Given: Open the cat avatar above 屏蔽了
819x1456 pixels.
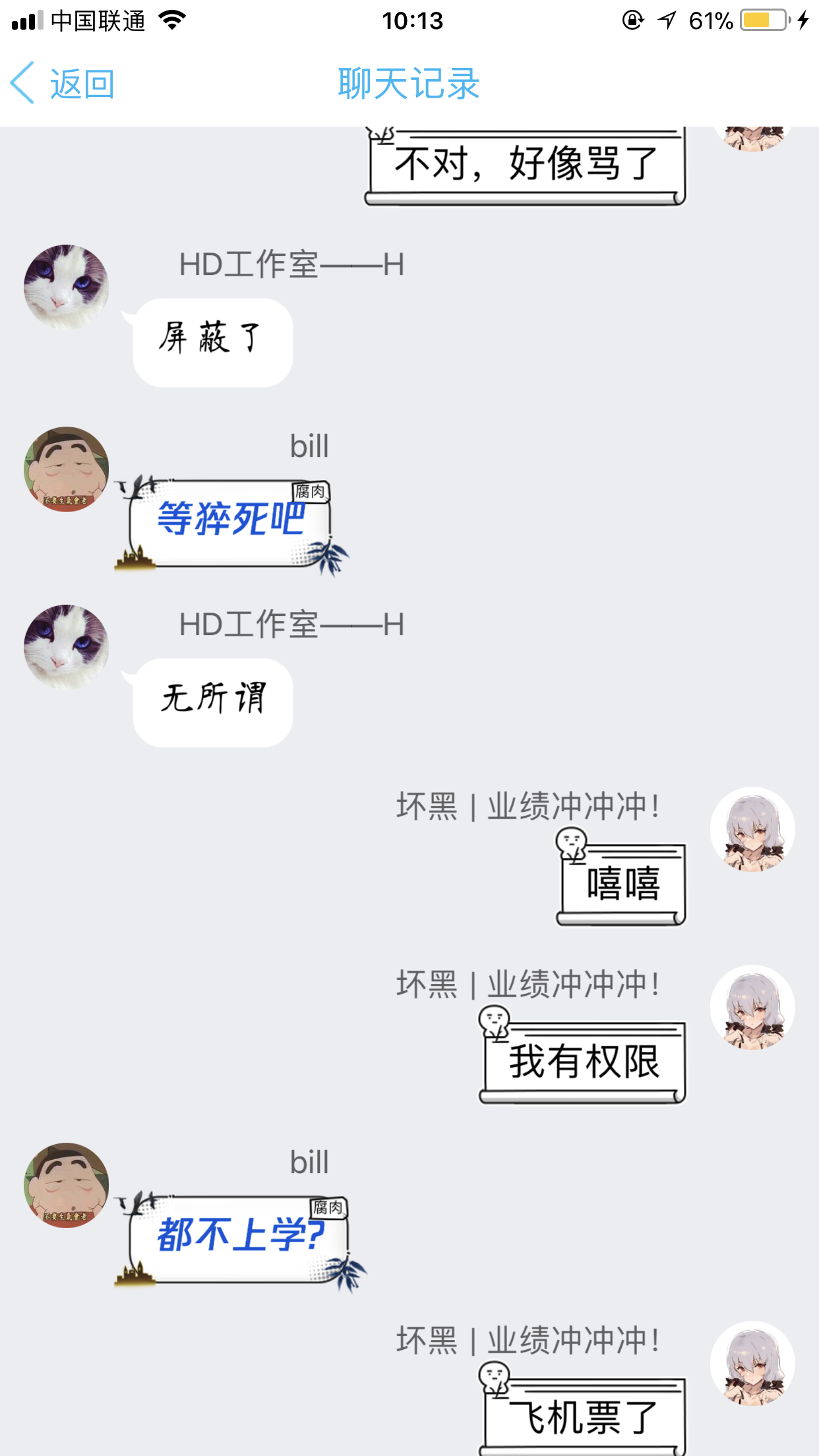Looking at the screenshot, I should coord(67,287).
